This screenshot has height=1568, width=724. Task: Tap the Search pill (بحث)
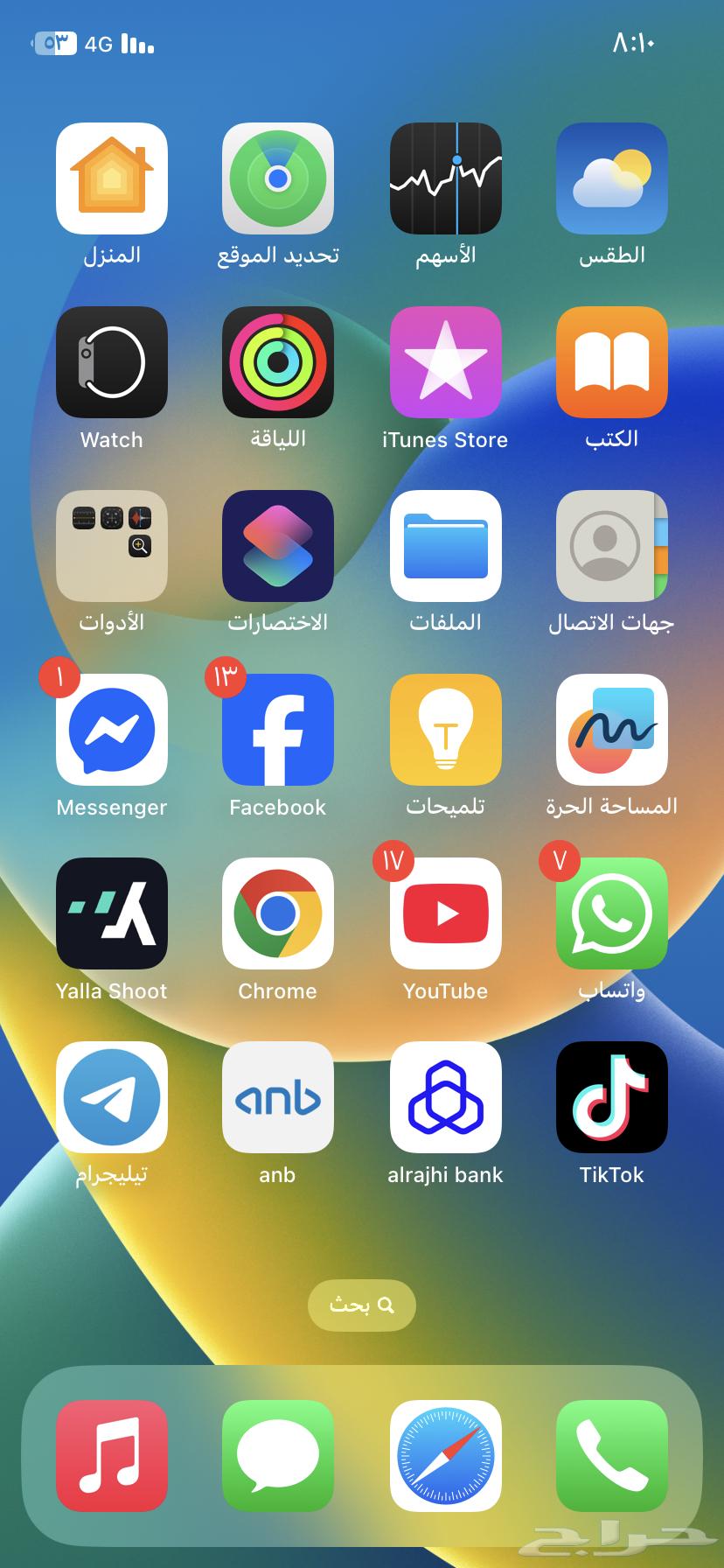tap(361, 1305)
